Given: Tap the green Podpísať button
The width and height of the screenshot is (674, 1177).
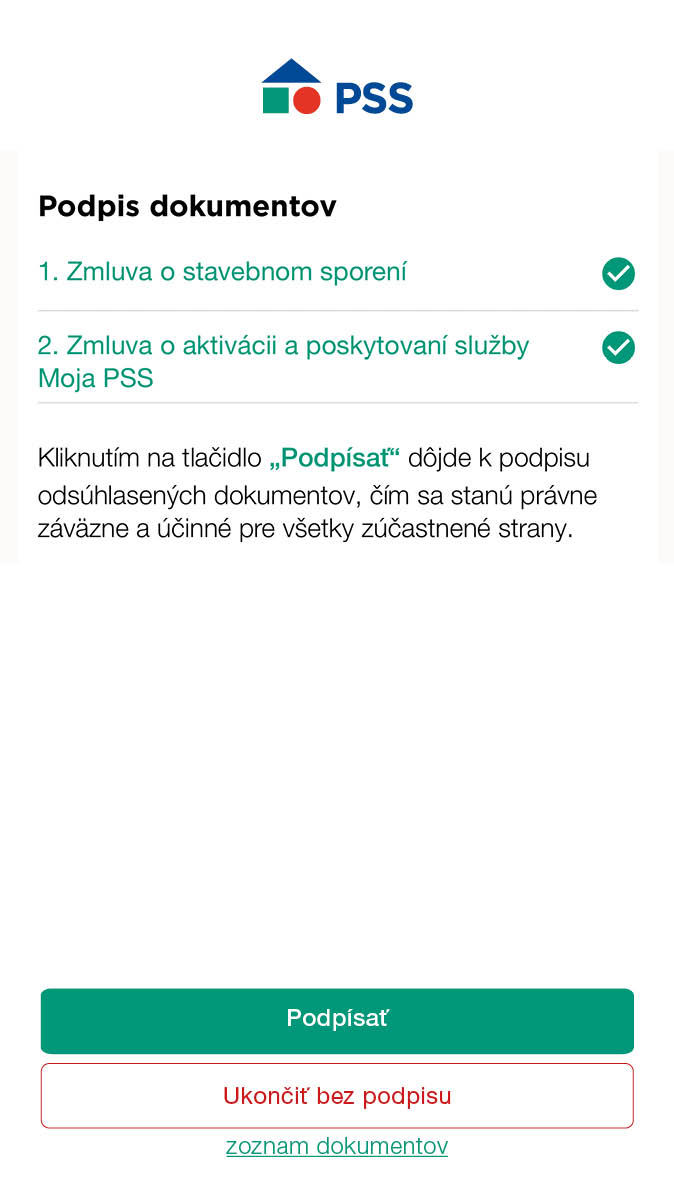Looking at the screenshot, I should click(337, 1020).
